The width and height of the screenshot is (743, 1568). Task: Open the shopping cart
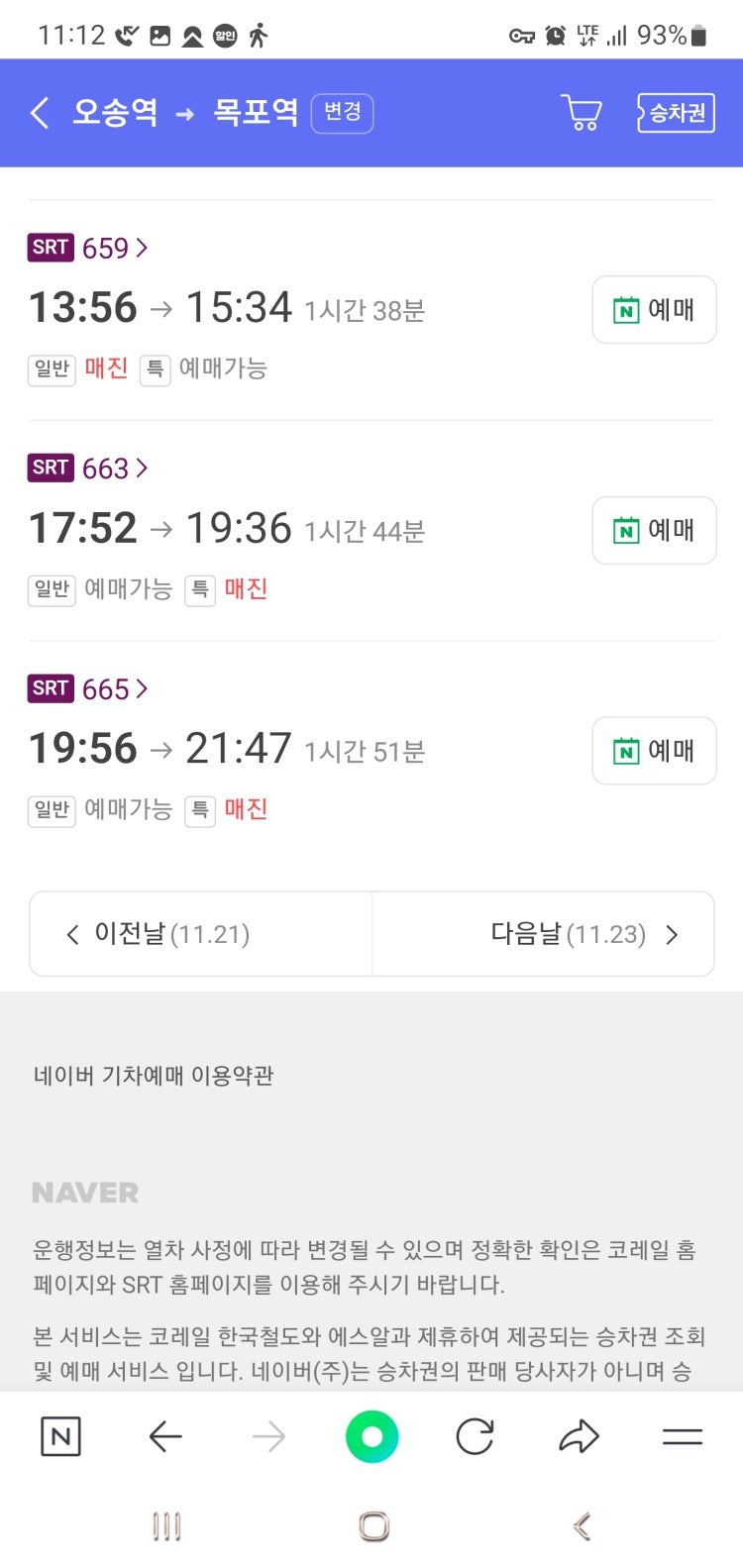(582, 113)
